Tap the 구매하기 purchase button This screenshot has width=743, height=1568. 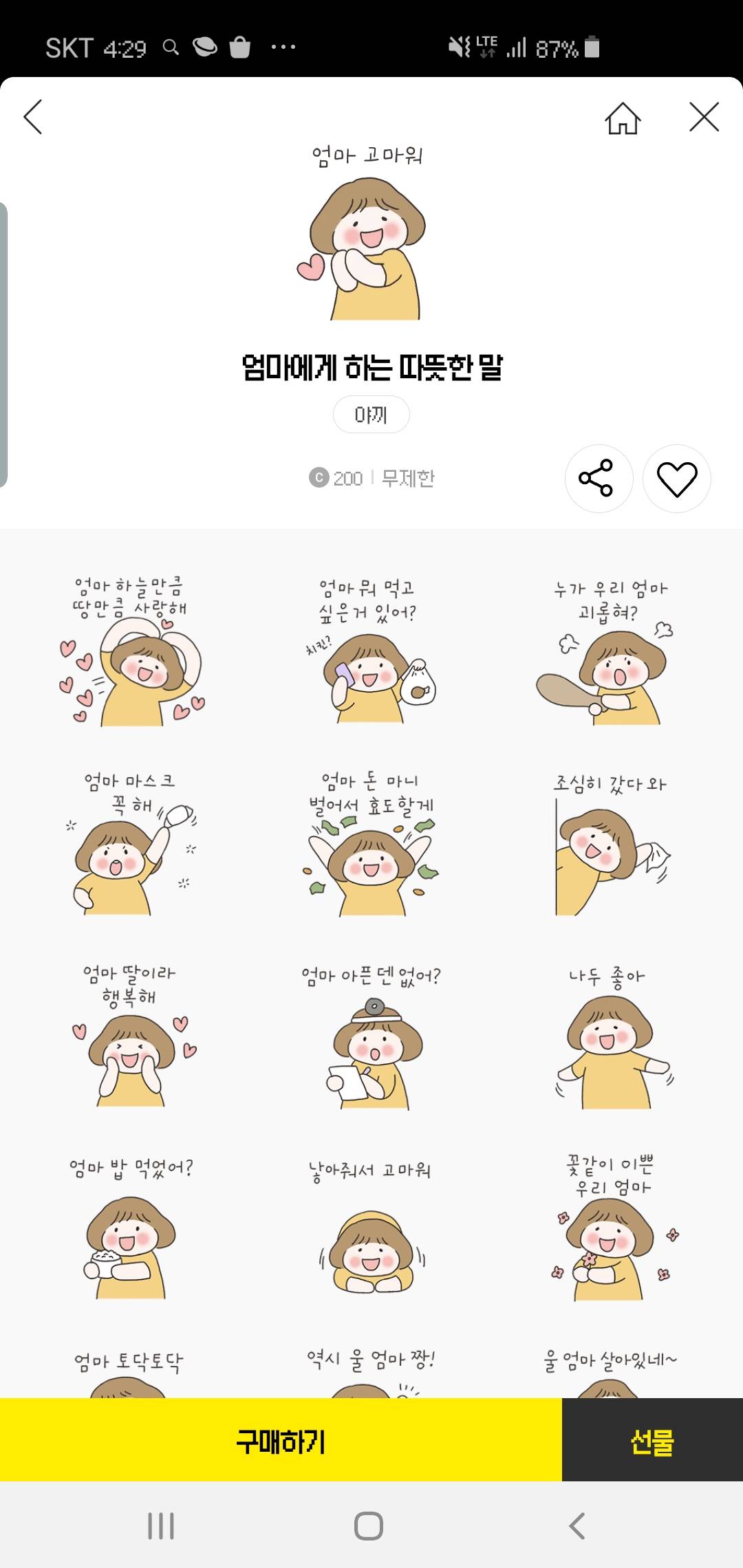281,1440
